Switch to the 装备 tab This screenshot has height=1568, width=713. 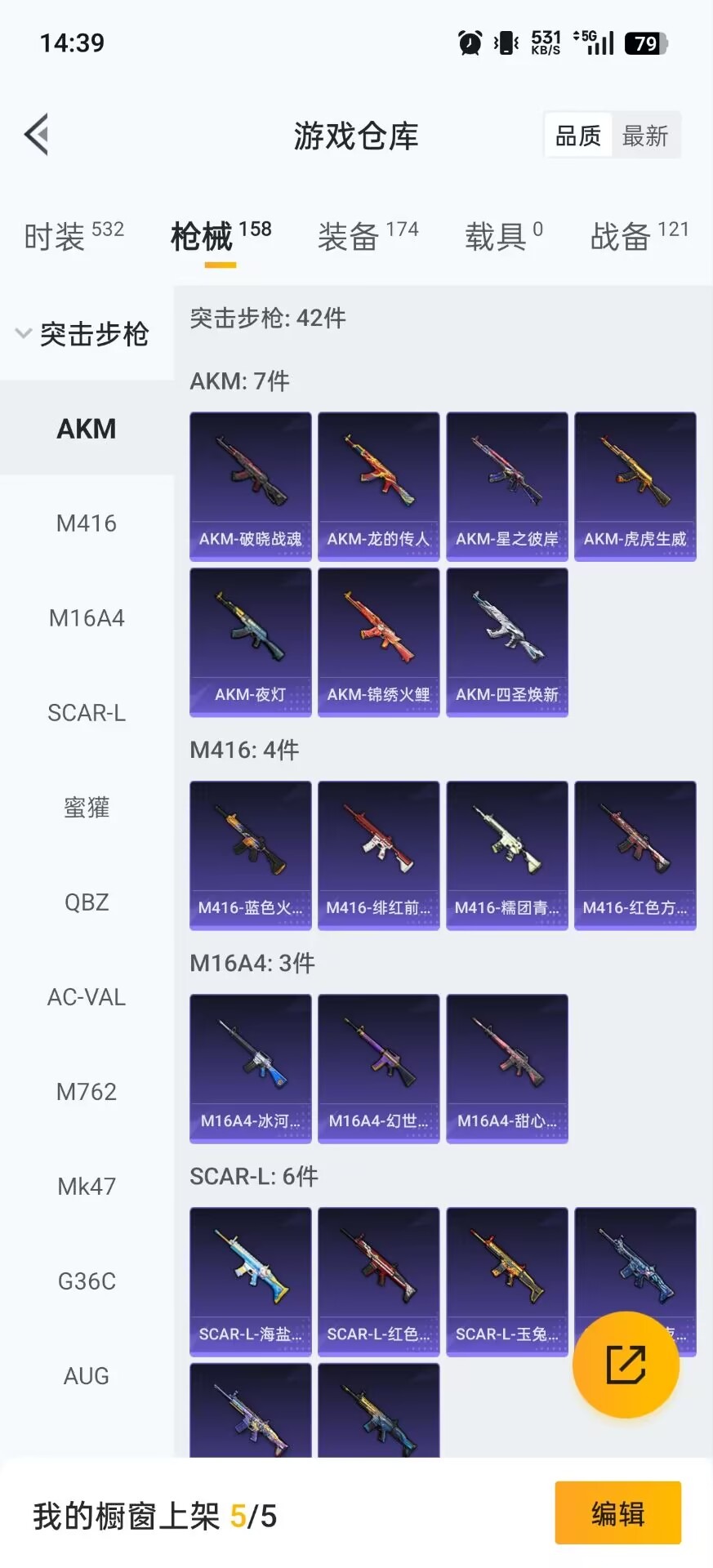tap(368, 236)
